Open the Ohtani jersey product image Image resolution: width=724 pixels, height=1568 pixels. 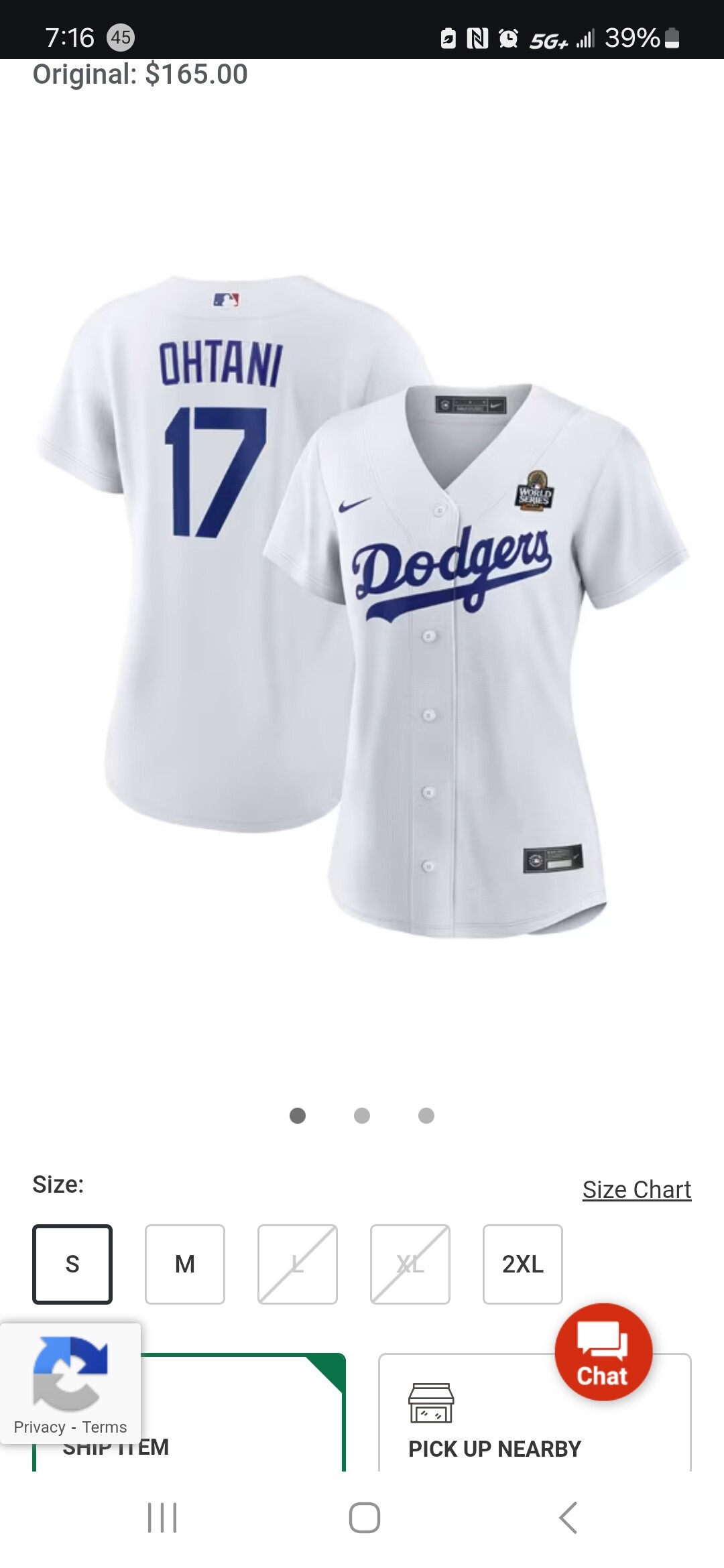pyautogui.click(x=362, y=603)
